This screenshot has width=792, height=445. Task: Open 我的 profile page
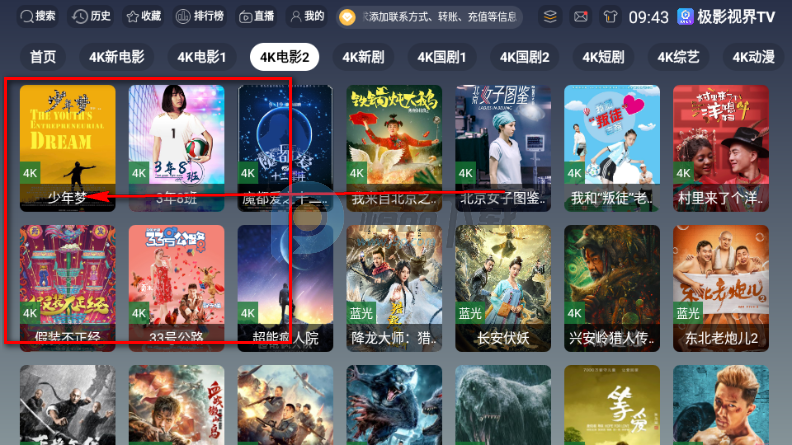[x=306, y=17]
